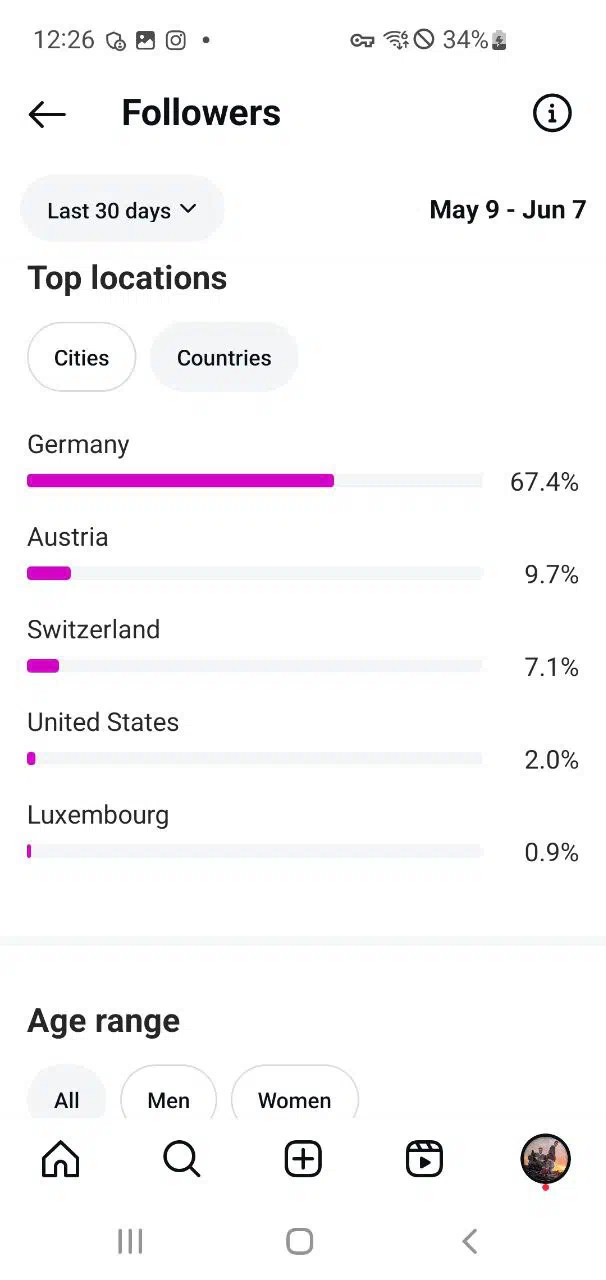This screenshot has height=1280, width=606.
Task: Show age range for All
Action: 66,1099
